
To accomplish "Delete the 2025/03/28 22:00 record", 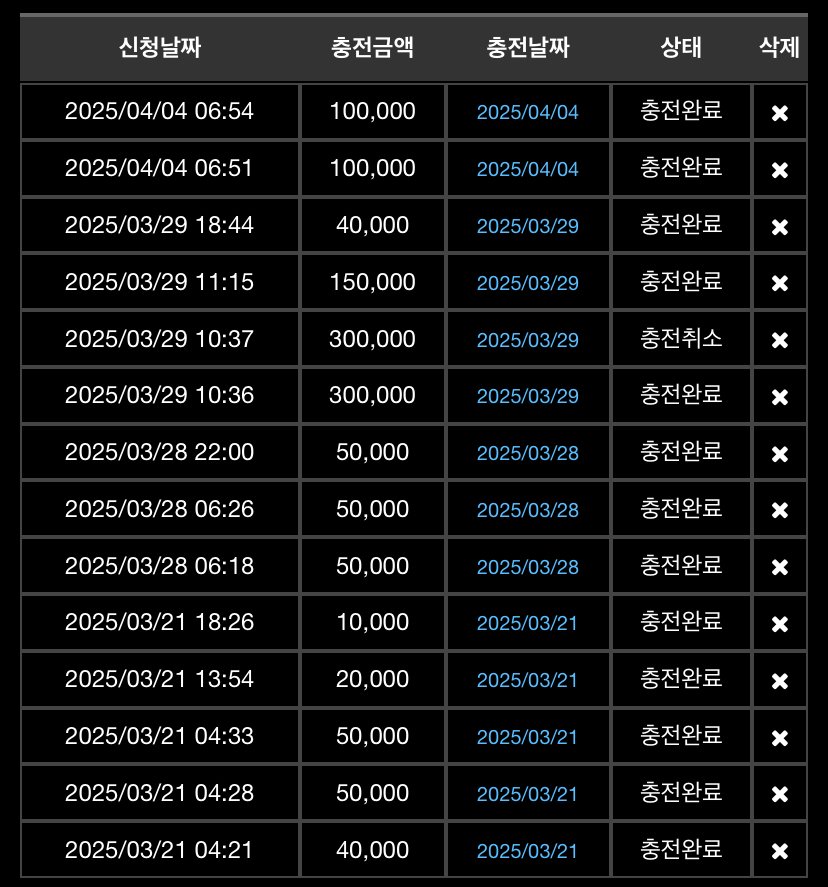I will click(780, 454).
